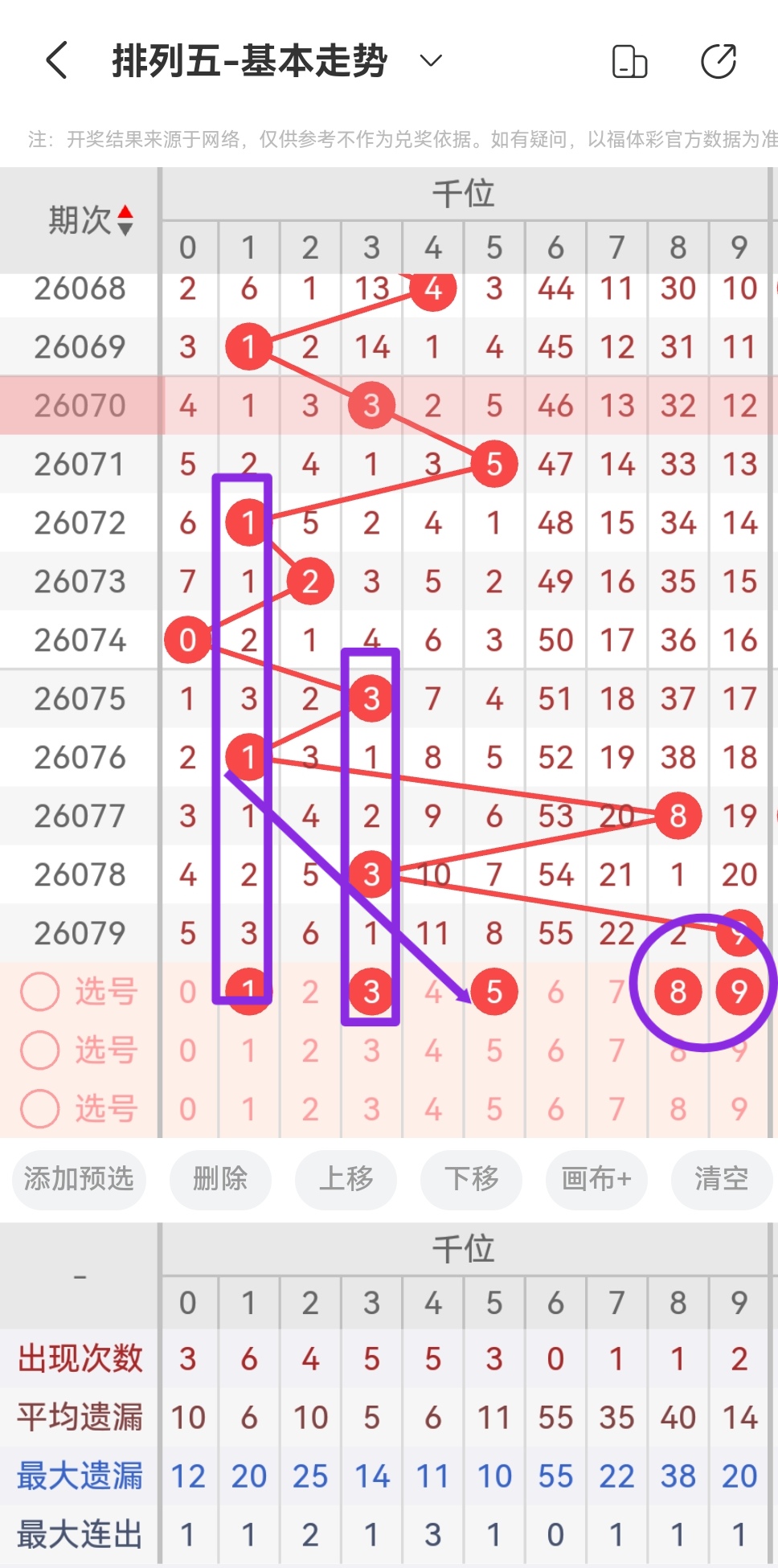Pick number 5 in second 选号 row
778x1568 pixels.
tap(494, 1050)
